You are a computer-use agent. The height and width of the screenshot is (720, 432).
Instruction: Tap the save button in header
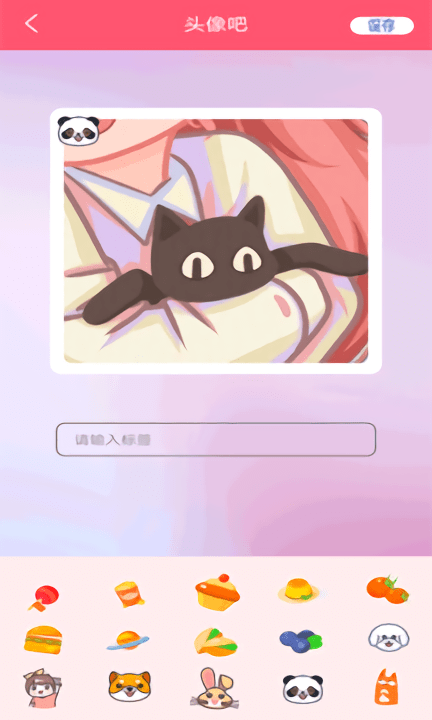point(382,26)
